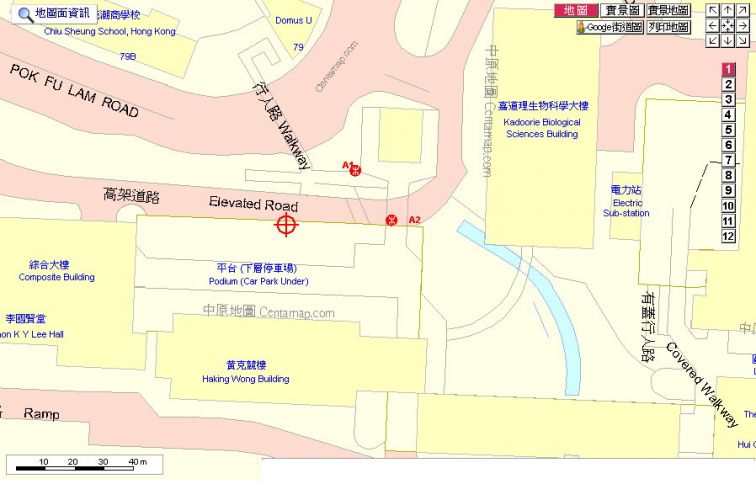
Task: Tap the 列印地圖 print map button
Action: point(668,27)
